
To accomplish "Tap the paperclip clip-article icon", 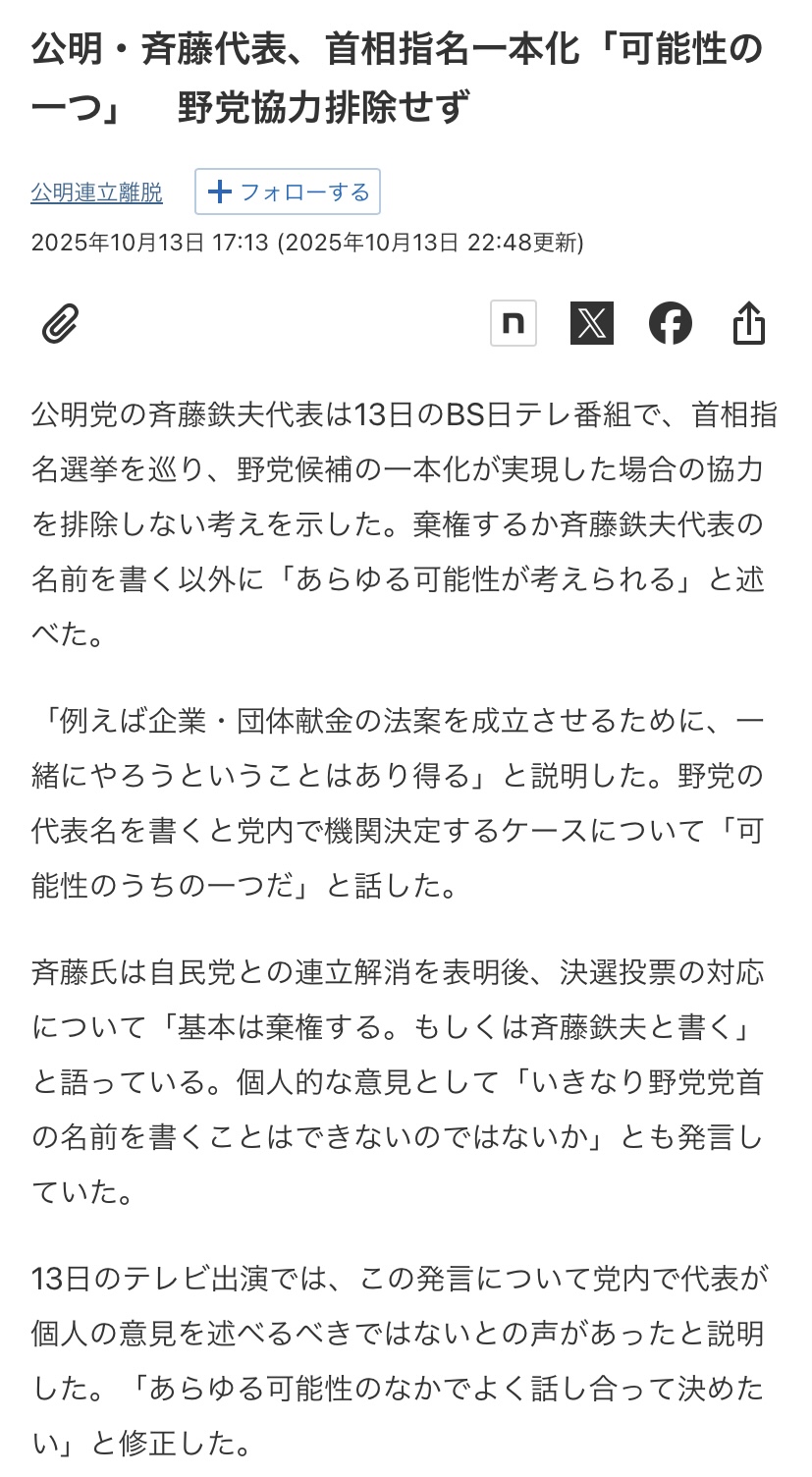I will click(60, 323).
